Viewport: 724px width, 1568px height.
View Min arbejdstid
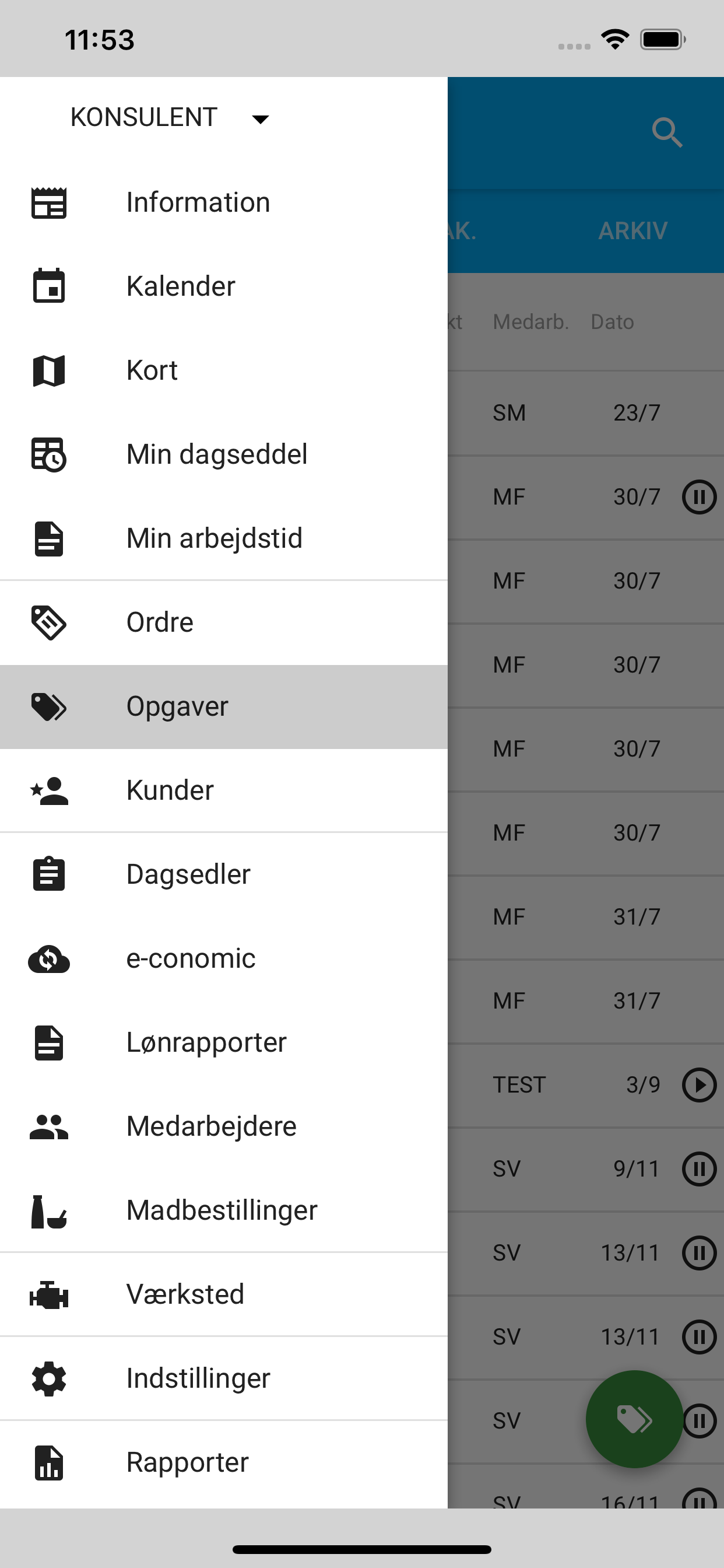click(214, 538)
